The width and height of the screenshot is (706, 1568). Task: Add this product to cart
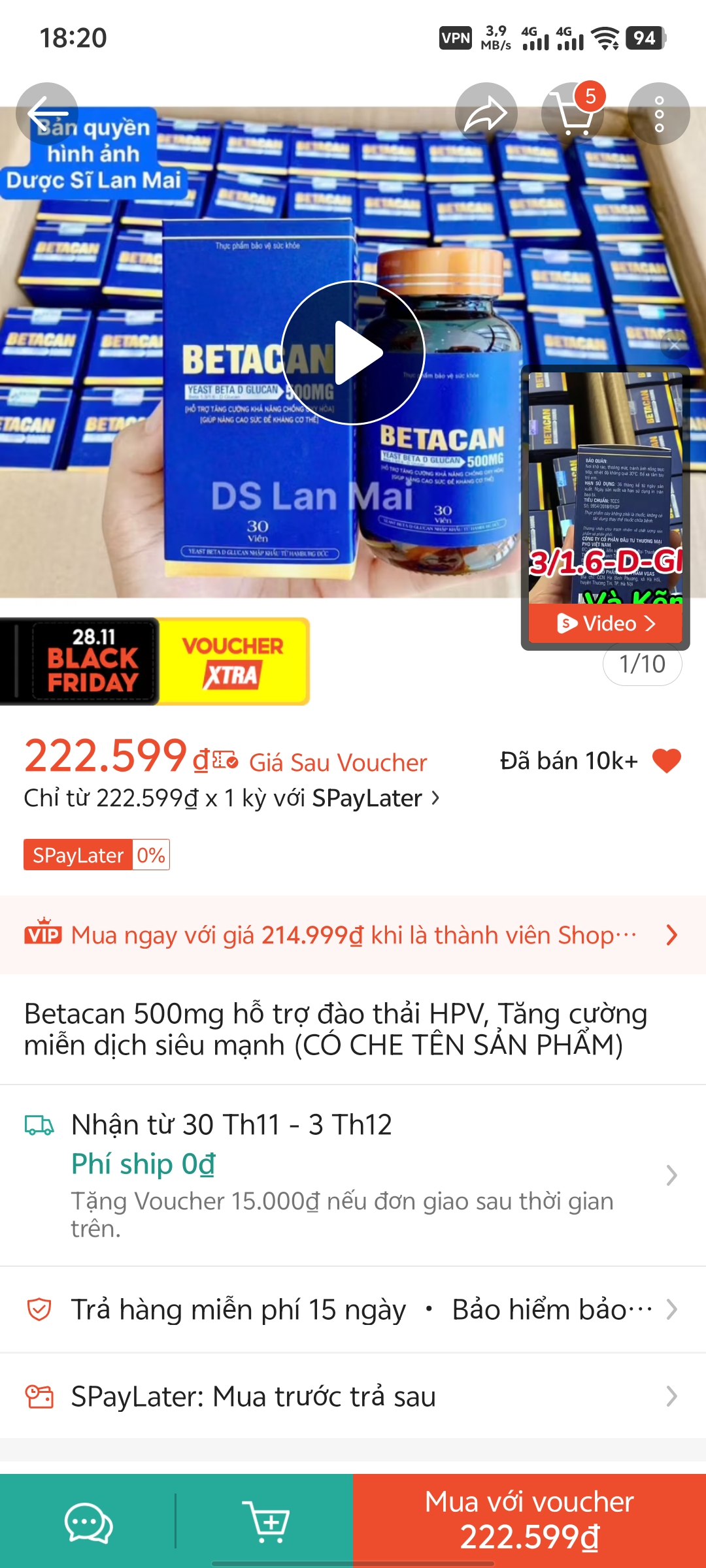pyautogui.click(x=265, y=1522)
